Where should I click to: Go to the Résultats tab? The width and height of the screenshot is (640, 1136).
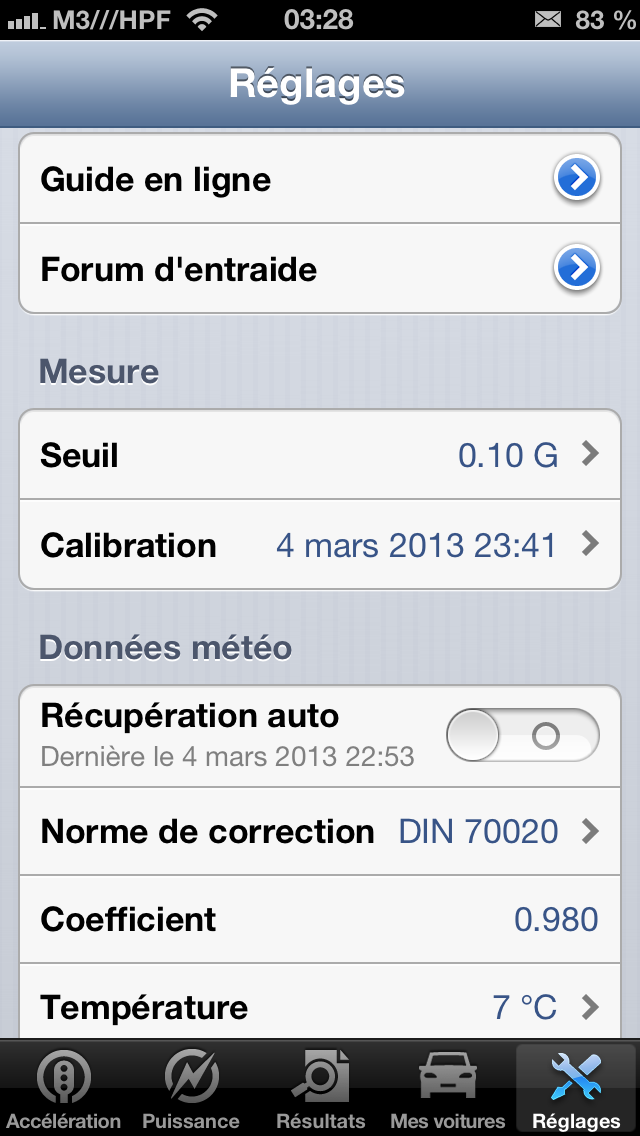320,1089
